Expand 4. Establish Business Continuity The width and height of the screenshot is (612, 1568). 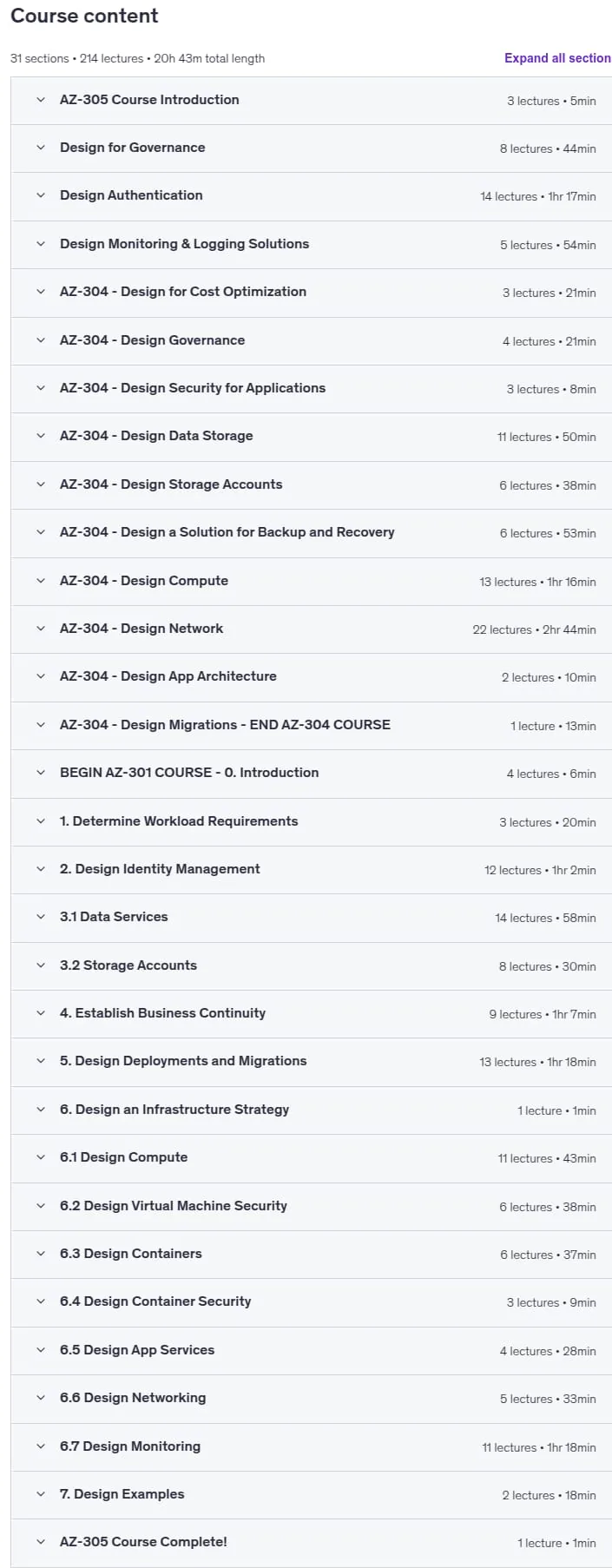[x=311, y=1014]
